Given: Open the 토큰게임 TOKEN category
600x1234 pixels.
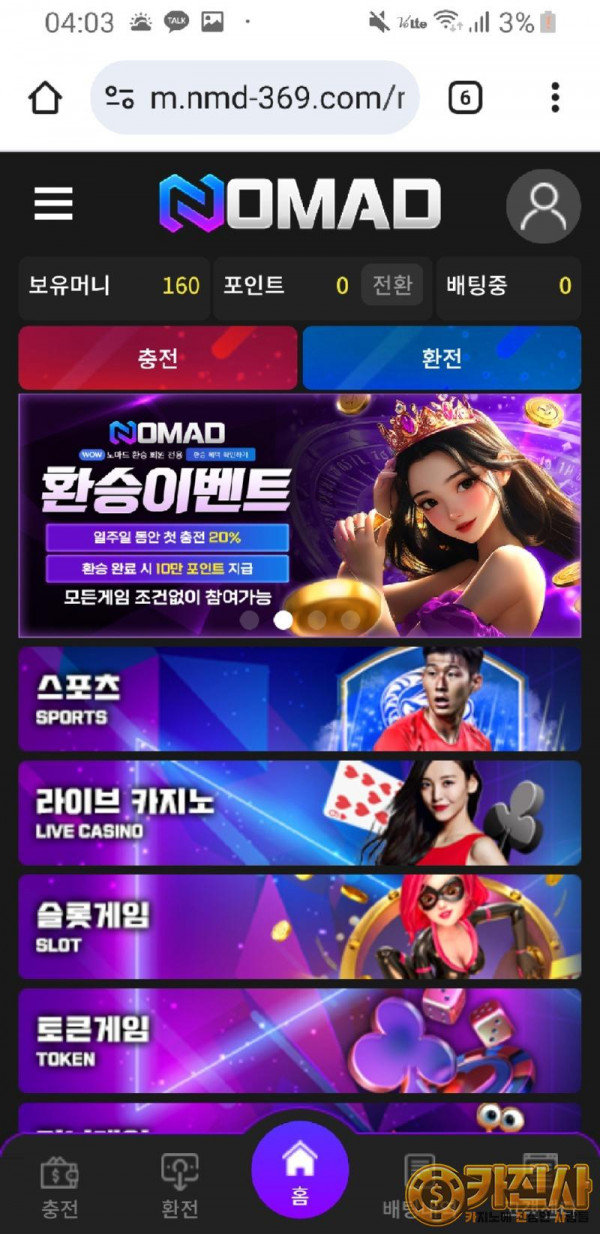Looking at the screenshot, I should (x=299, y=1041).
